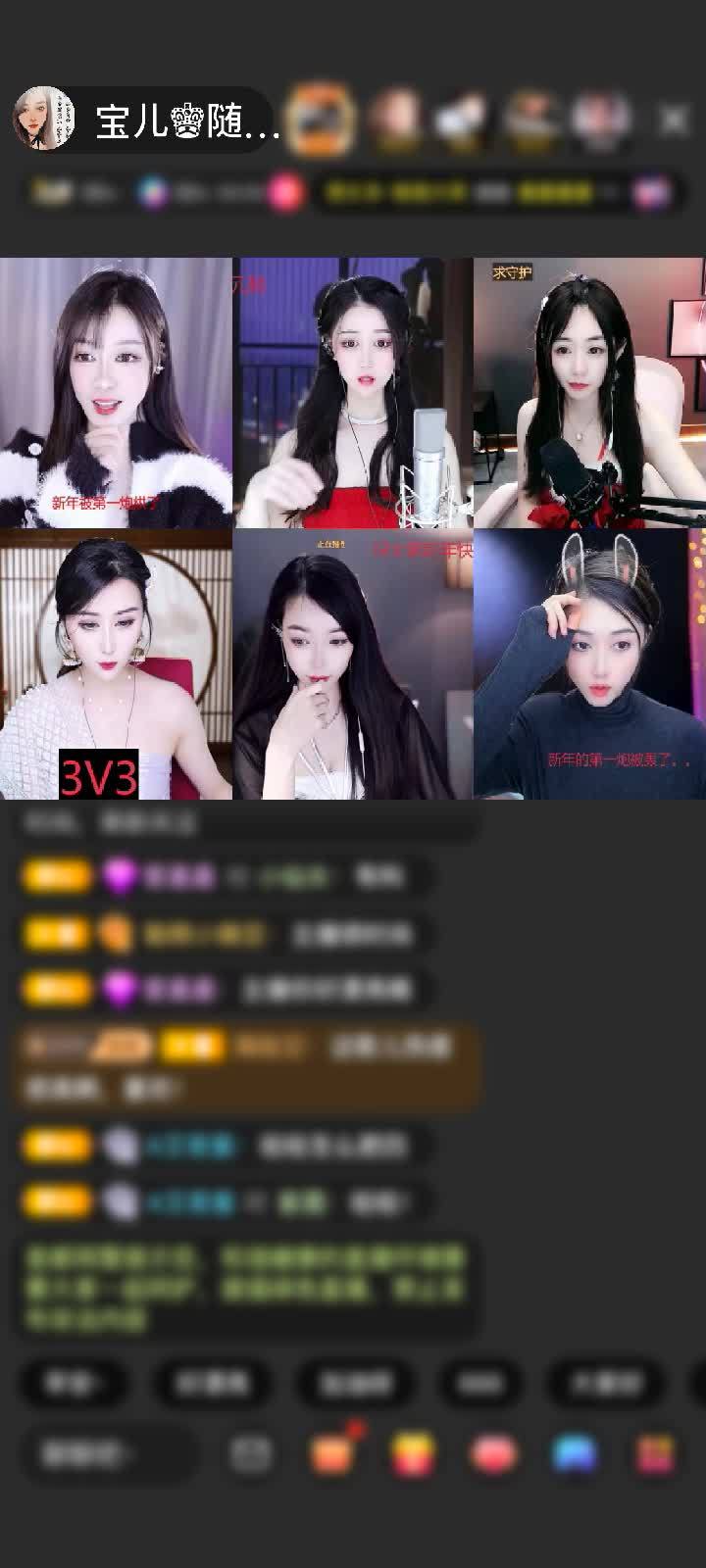Image resolution: width=706 pixels, height=1568 pixels.
Task: Open streamer 宝儿's profile header
Action: click(x=147, y=121)
